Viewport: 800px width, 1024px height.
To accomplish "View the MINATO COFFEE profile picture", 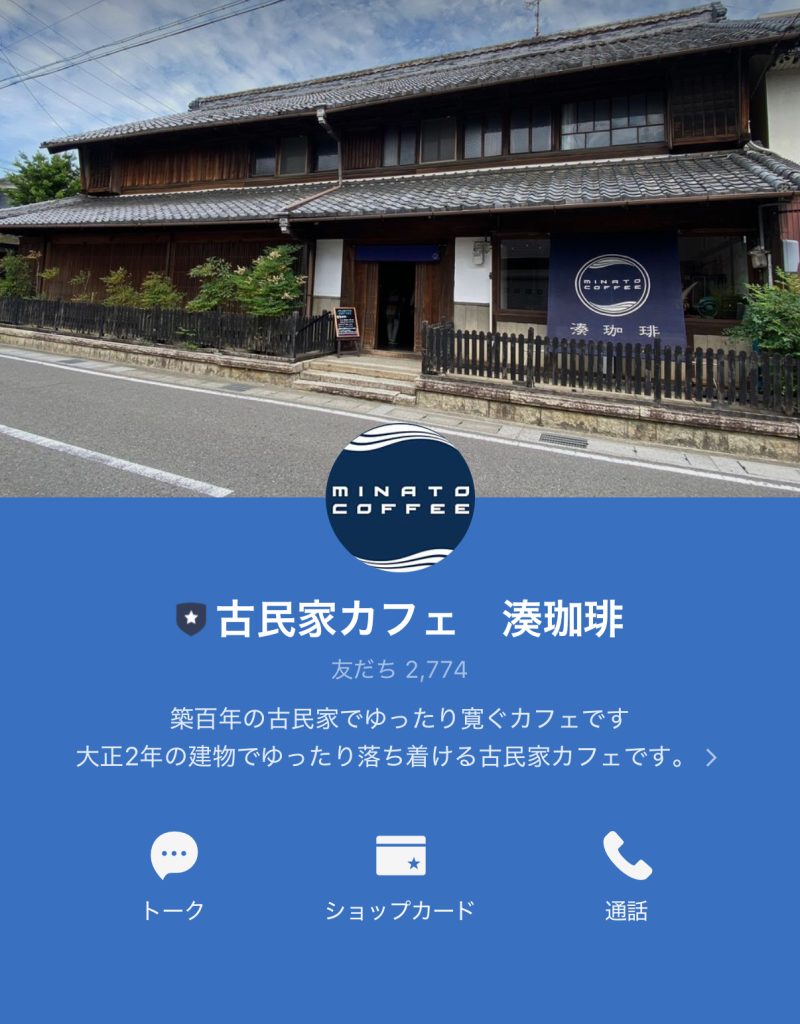I will [x=400, y=497].
